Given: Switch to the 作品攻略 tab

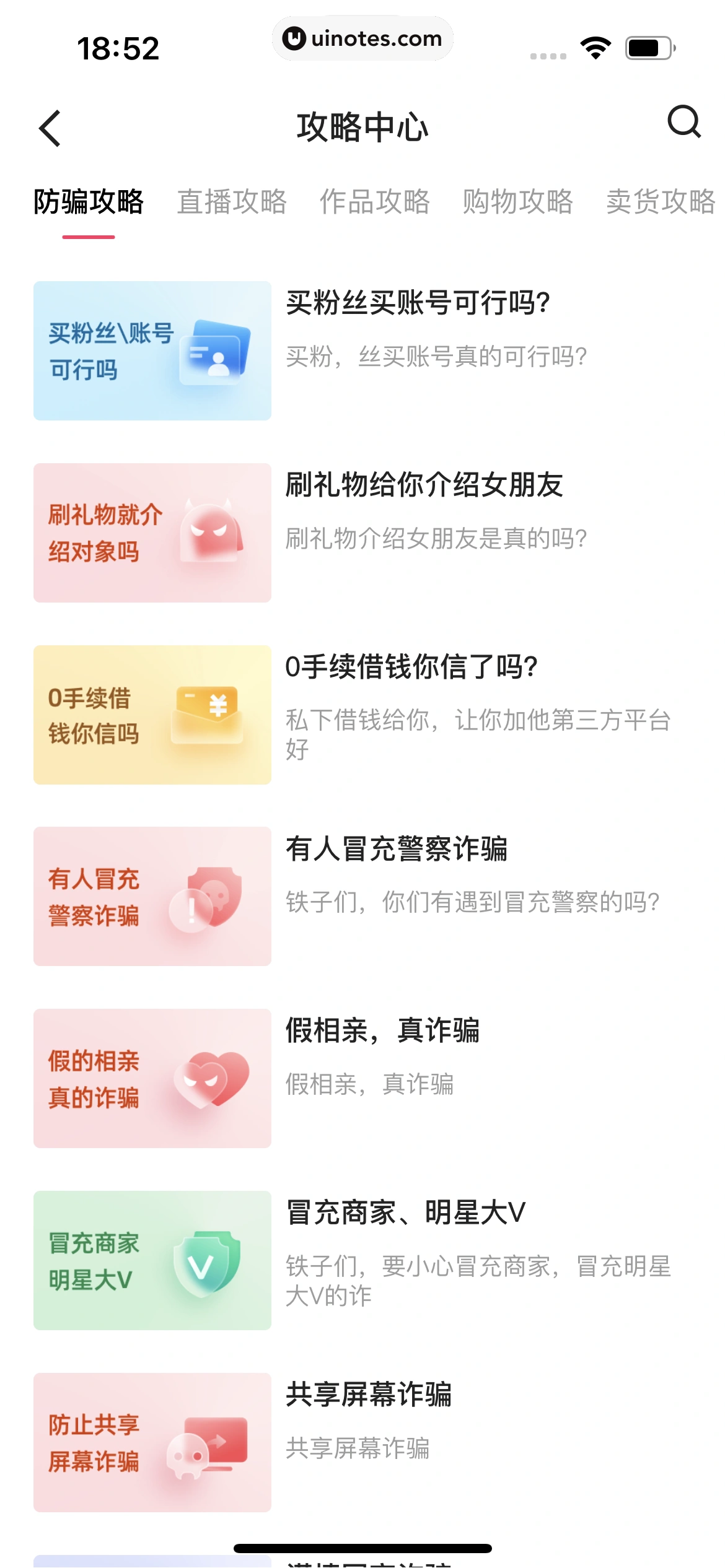Looking at the screenshot, I should [374, 202].
